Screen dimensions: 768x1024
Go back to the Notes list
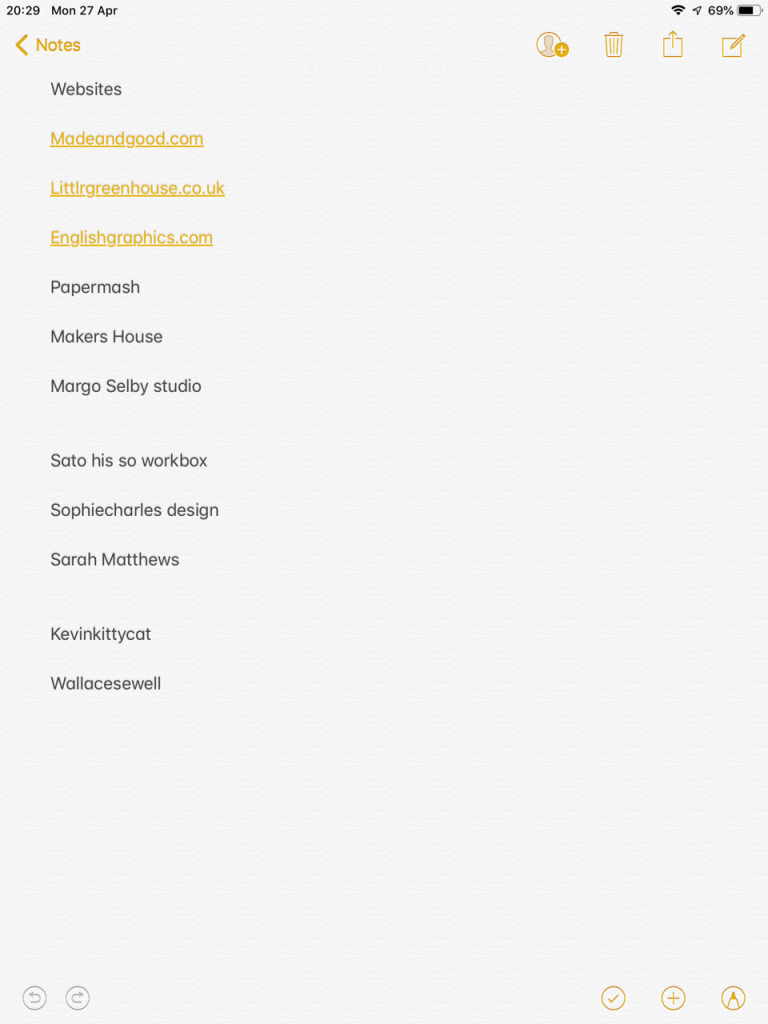tap(48, 45)
